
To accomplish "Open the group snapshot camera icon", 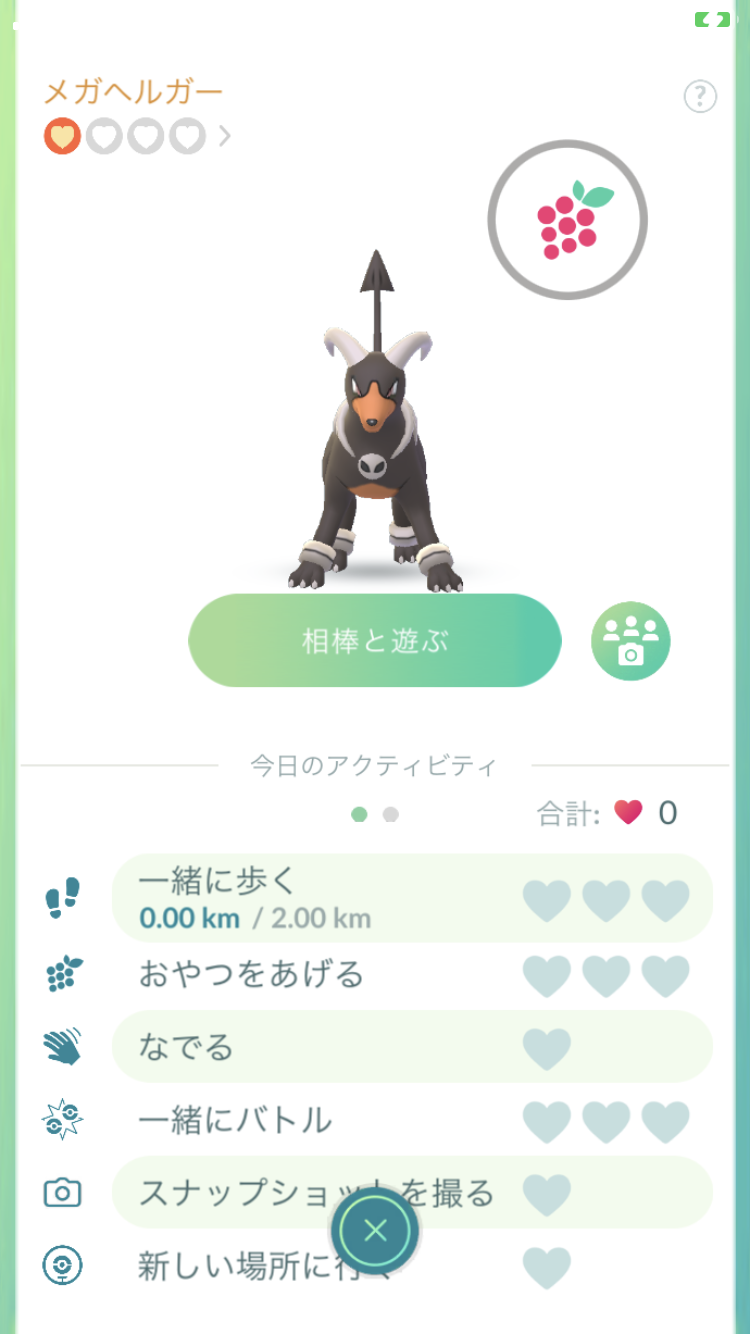I will click(631, 641).
